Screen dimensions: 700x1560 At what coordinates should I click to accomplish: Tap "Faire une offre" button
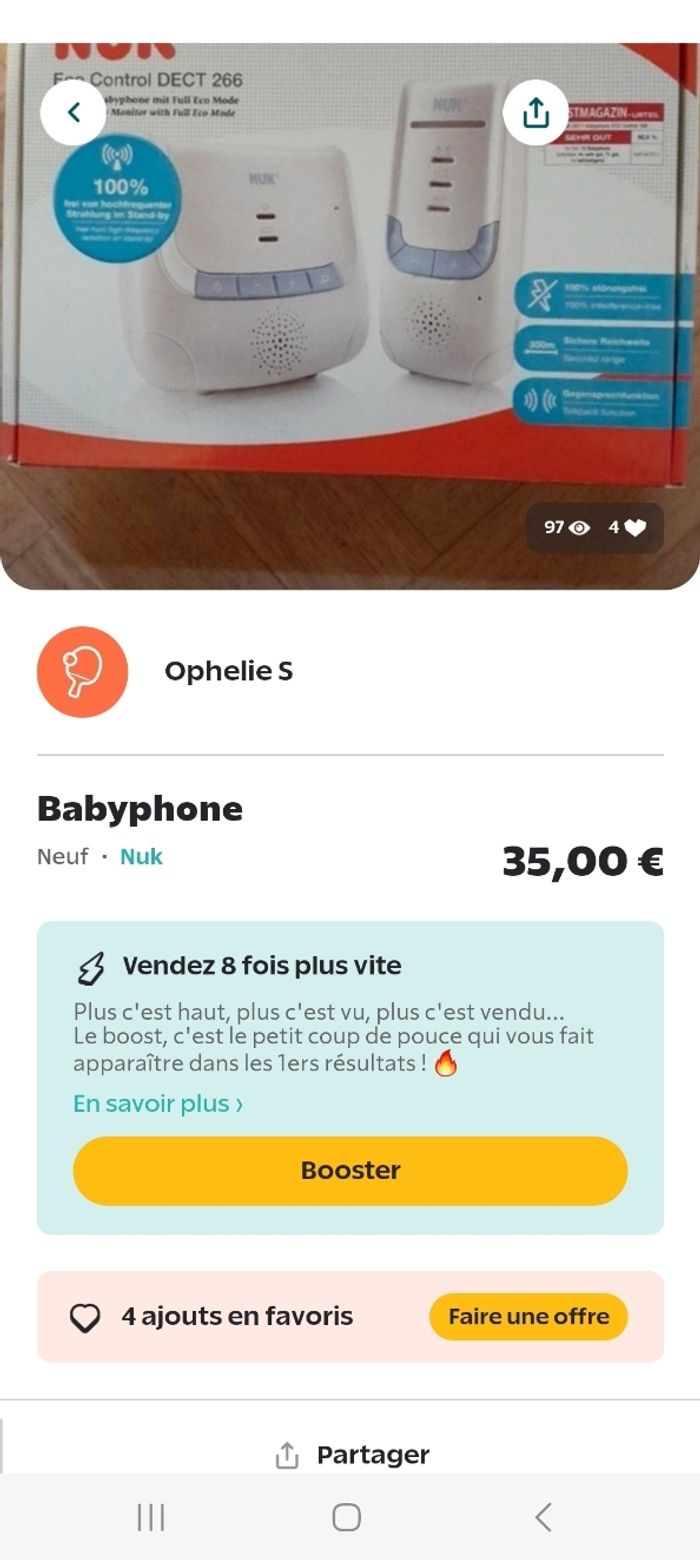[528, 1316]
